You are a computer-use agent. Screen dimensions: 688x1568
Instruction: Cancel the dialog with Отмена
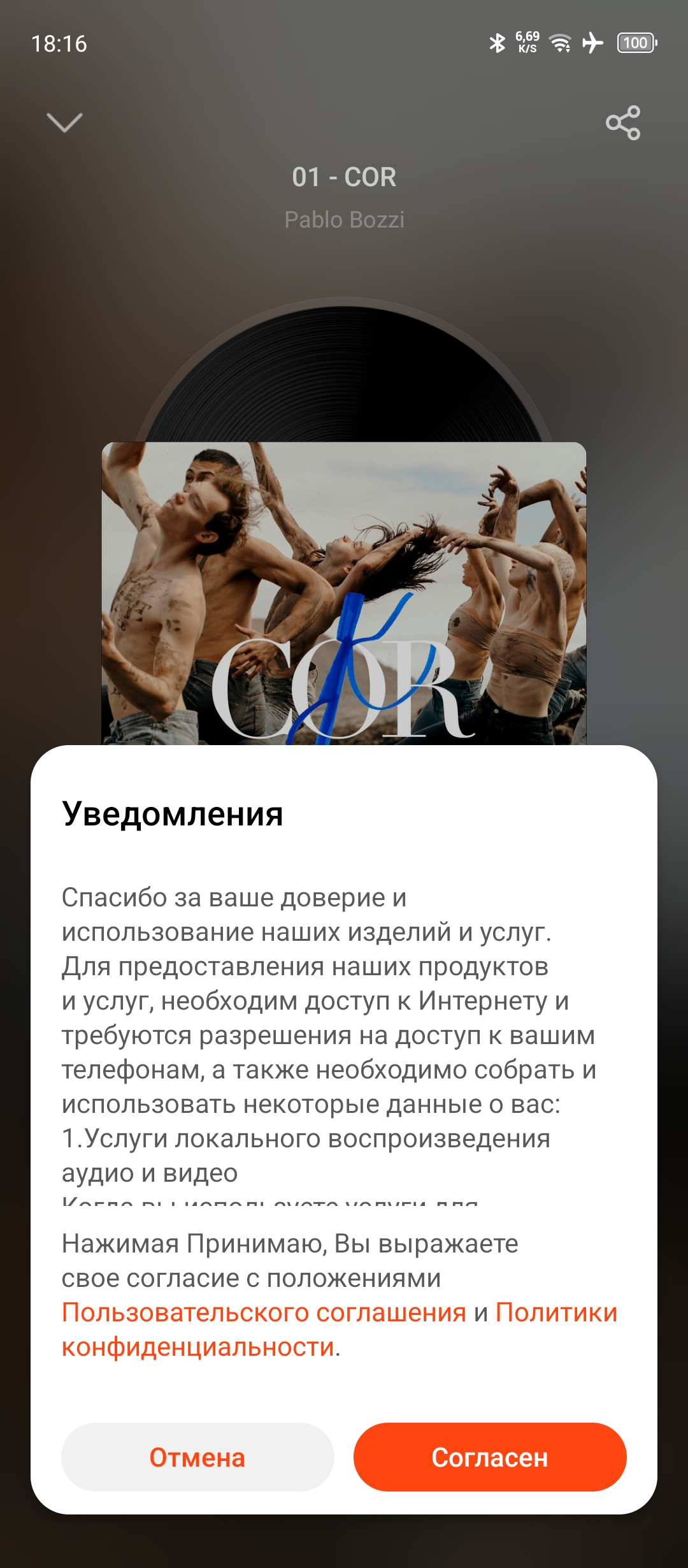[x=197, y=1457]
